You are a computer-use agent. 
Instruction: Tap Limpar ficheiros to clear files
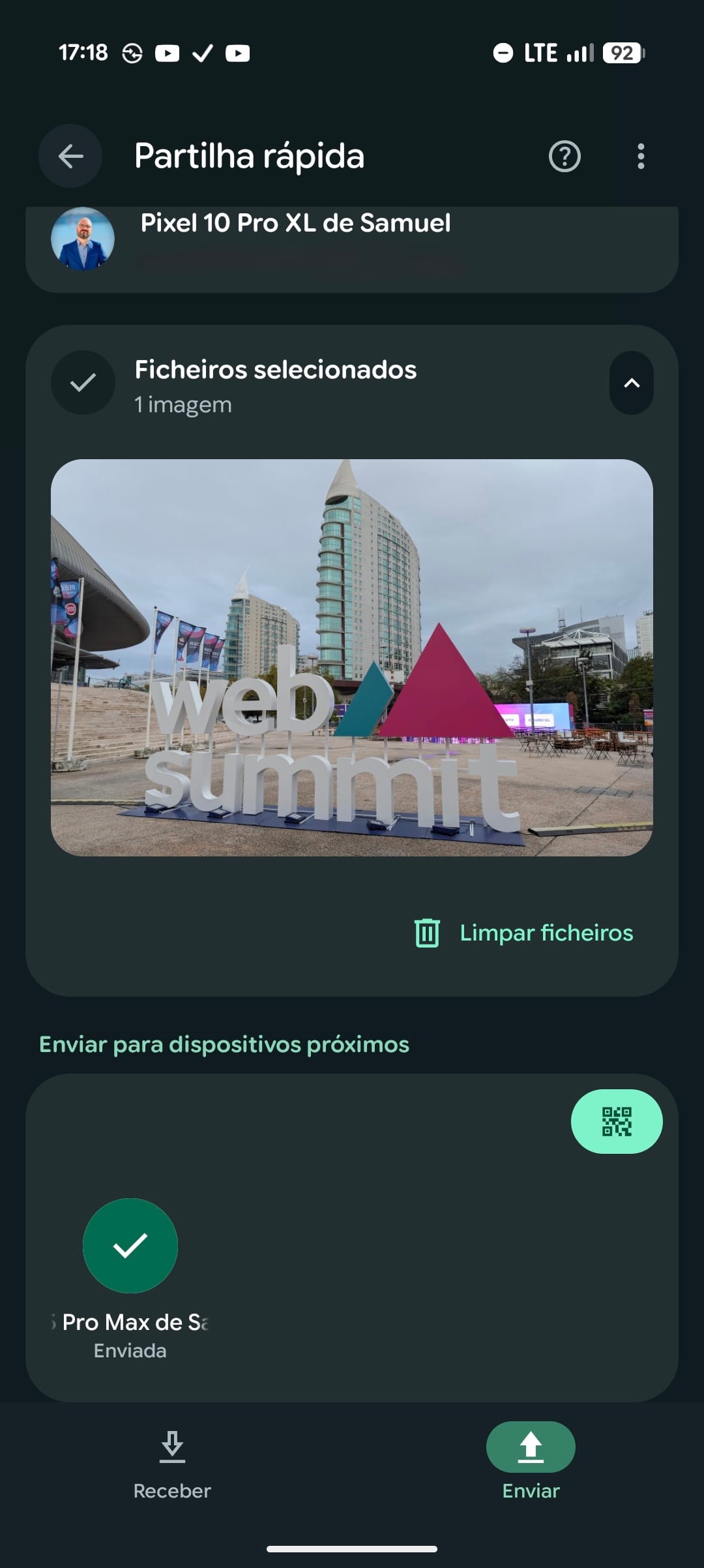(524, 933)
